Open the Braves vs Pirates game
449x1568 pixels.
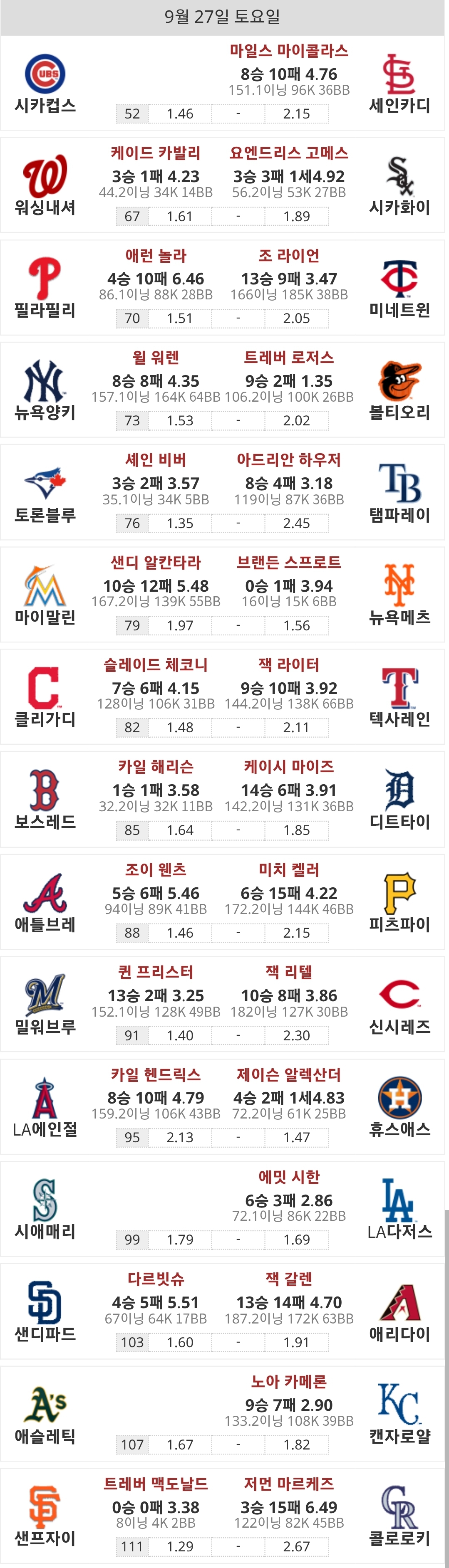pyautogui.click(x=222, y=901)
